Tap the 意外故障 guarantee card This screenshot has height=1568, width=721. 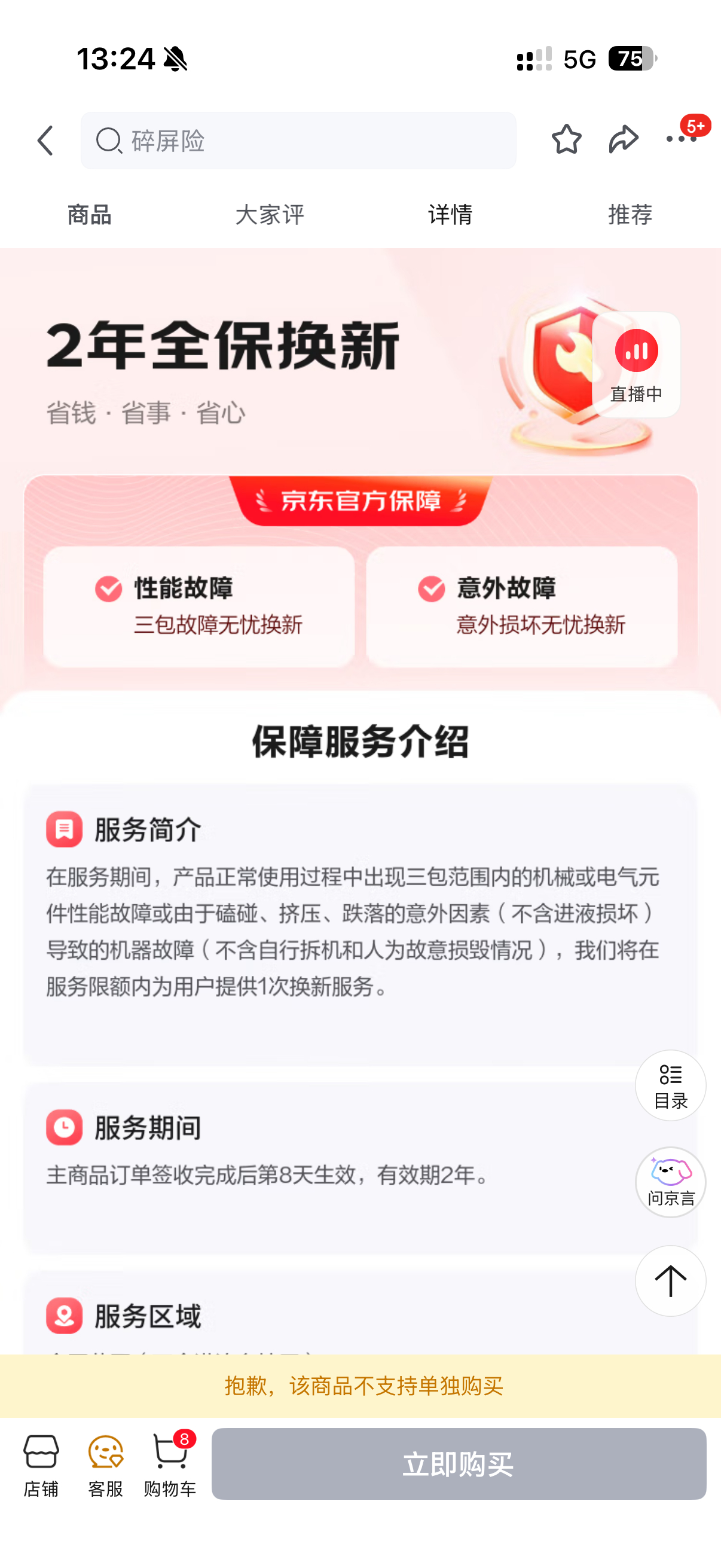[x=522, y=606]
